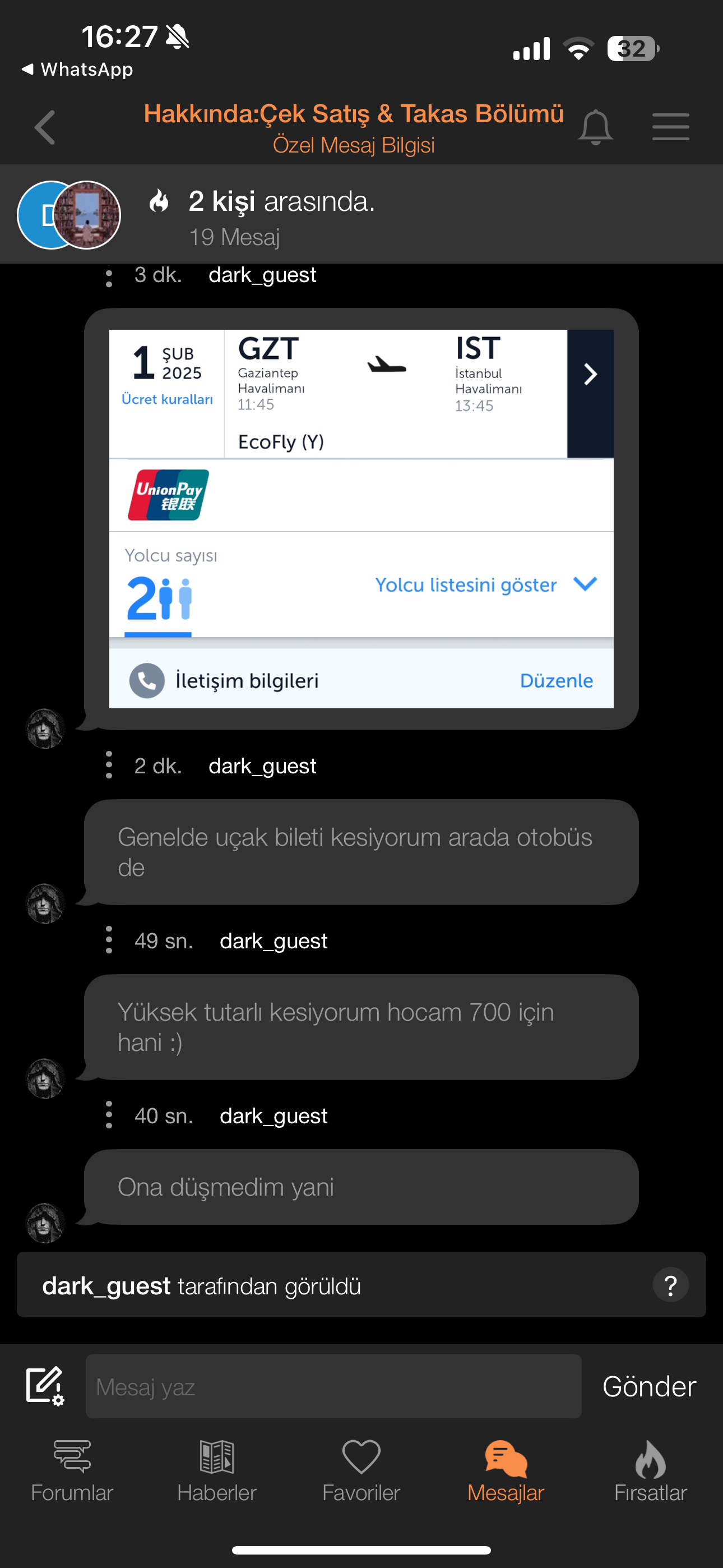Go back using the header arrow

click(x=45, y=127)
